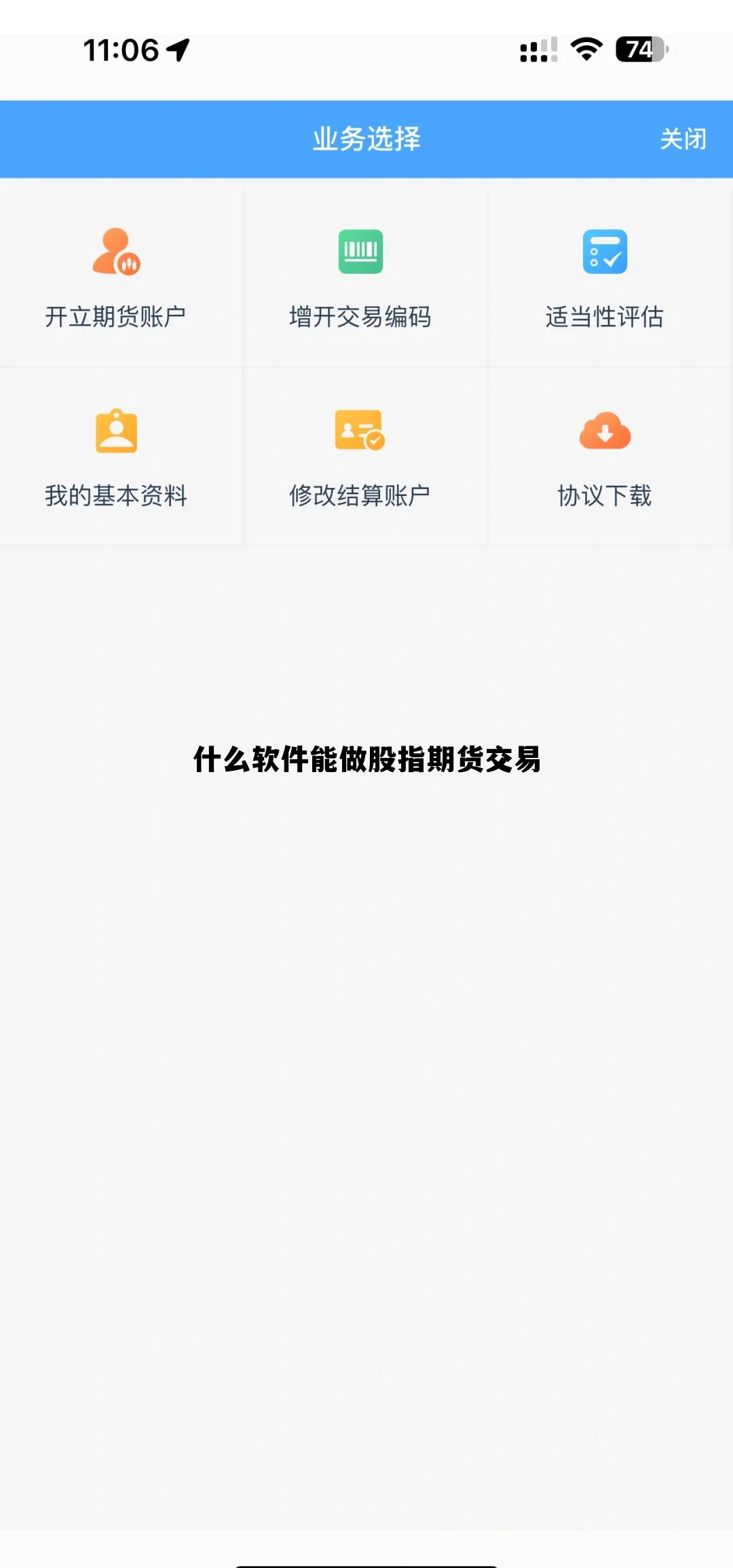Select the 业务选择 title bar
Image resolution: width=733 pixels, height=1568 pixels.
coord(366,140)
